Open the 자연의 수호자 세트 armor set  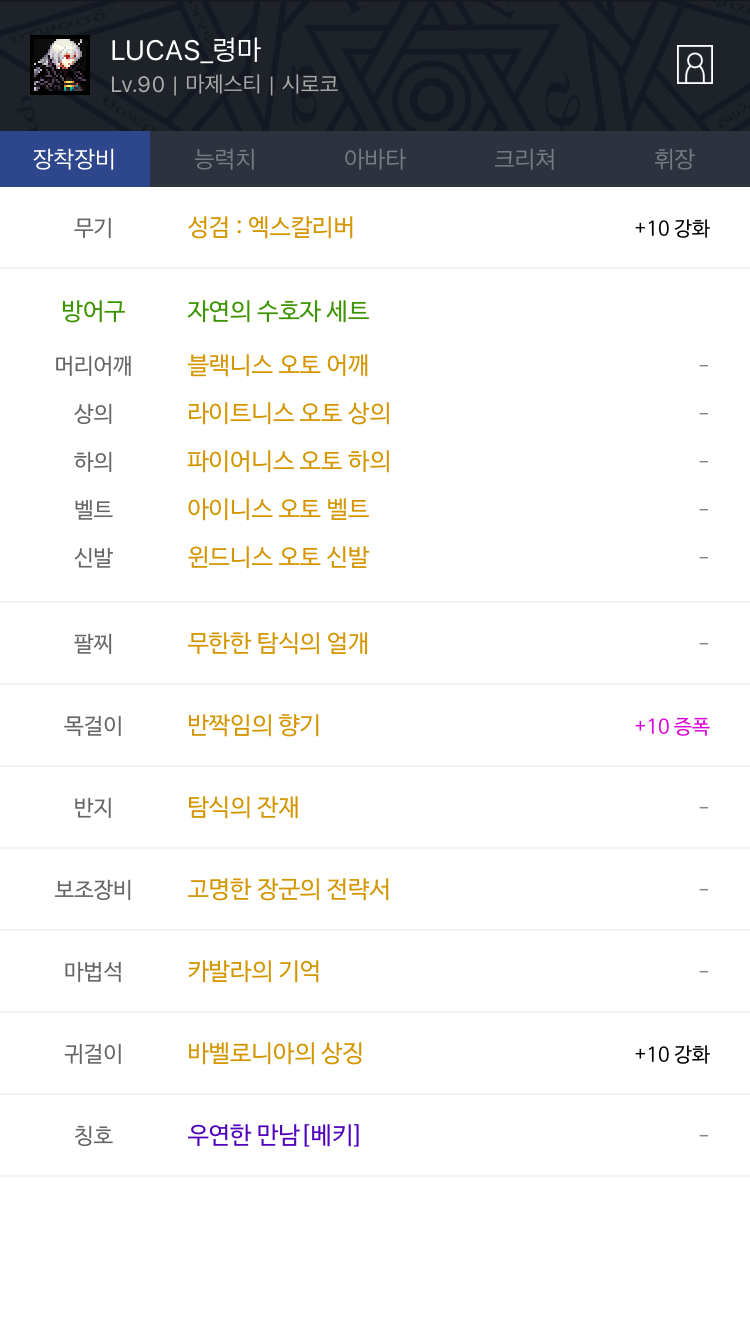(278, 311)
